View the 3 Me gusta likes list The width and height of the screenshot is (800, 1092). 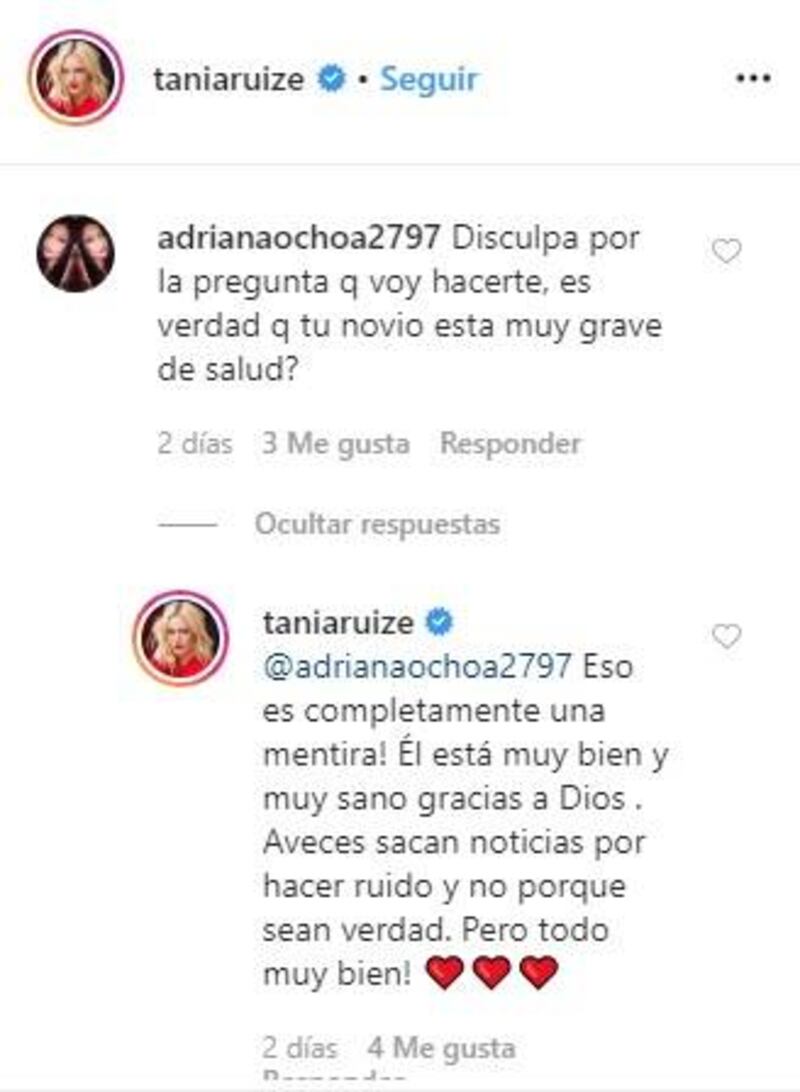[x=336, y=444]
